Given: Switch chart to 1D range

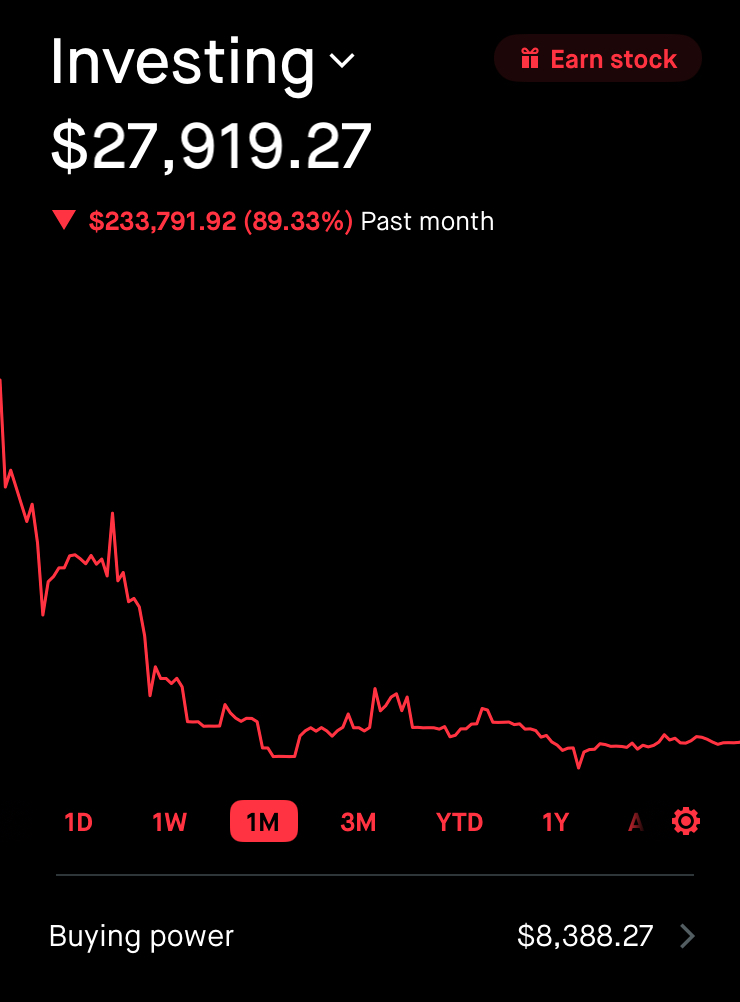Looking at the screenshot, I should tap(78, 823).
